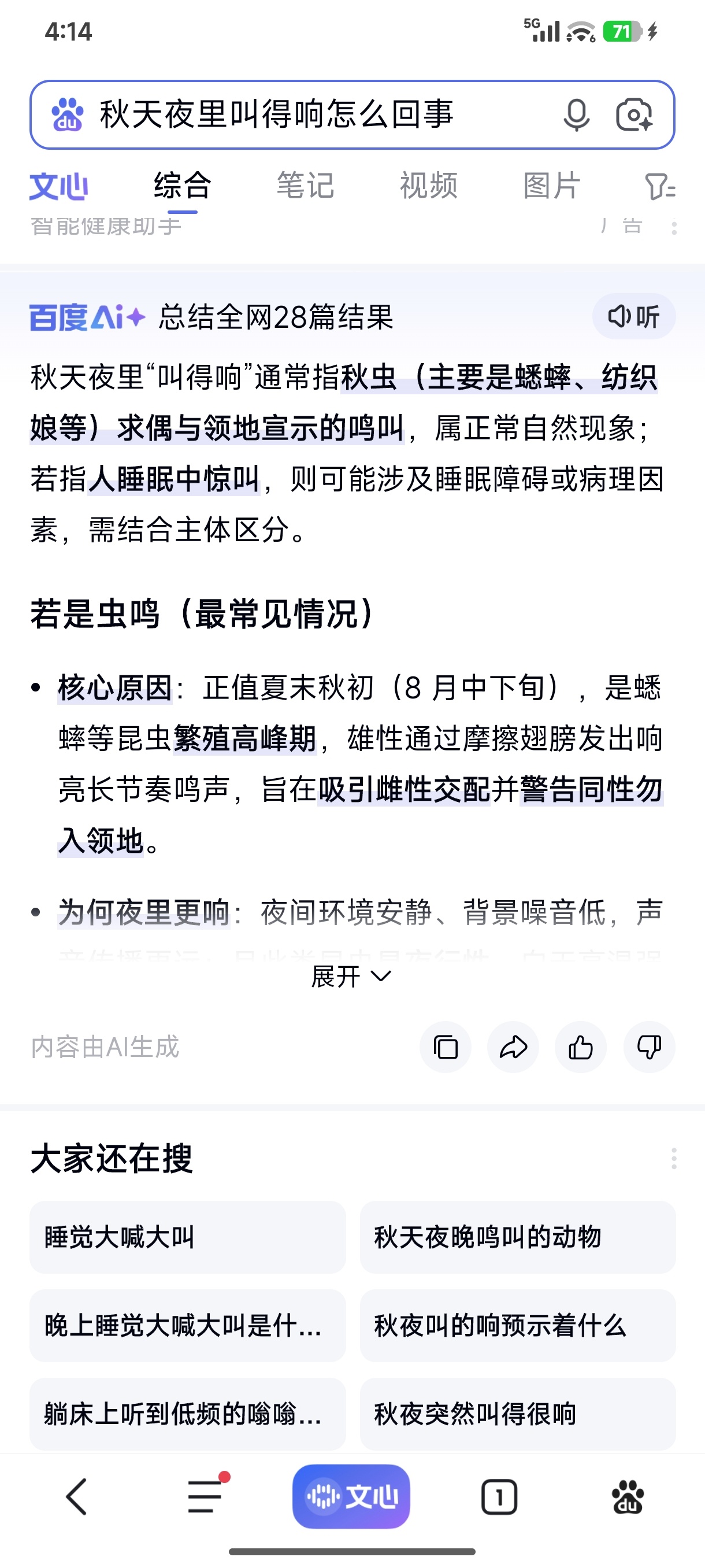Listen to the AI summary with 听
705x1568 pixels.
(x=634, y=316)
